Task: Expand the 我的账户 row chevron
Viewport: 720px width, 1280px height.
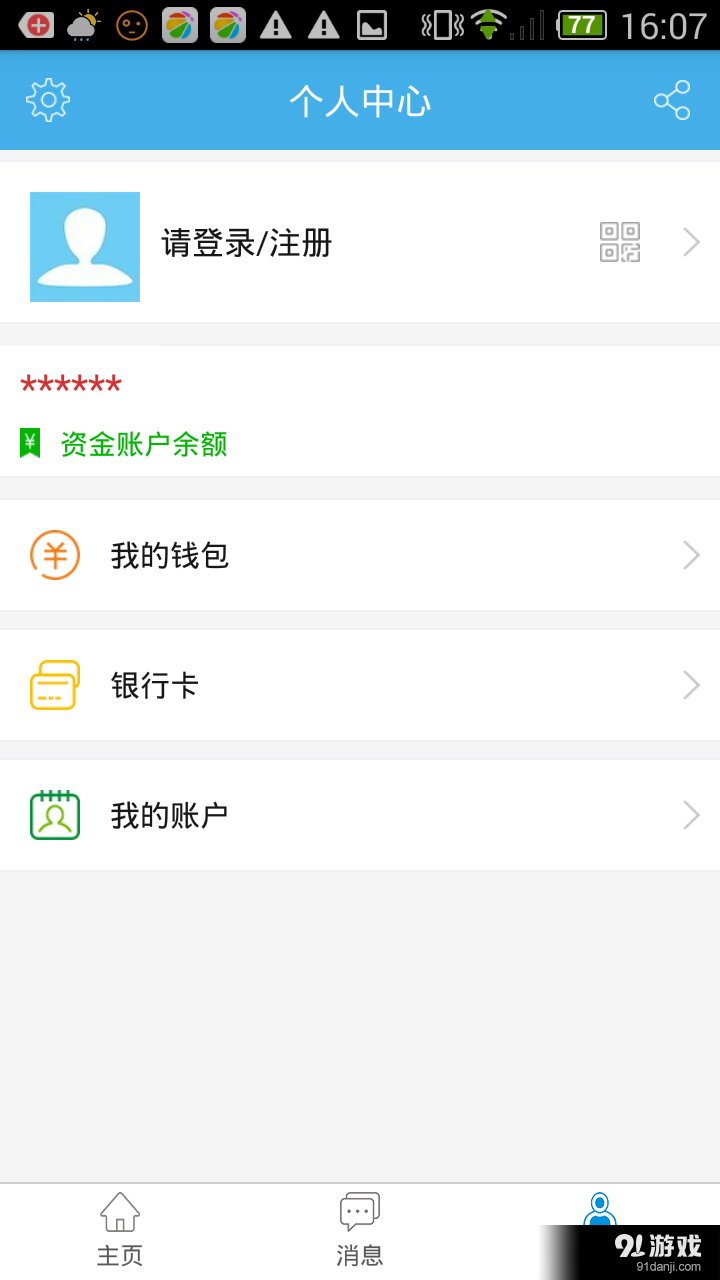Action: coord(690,815)
